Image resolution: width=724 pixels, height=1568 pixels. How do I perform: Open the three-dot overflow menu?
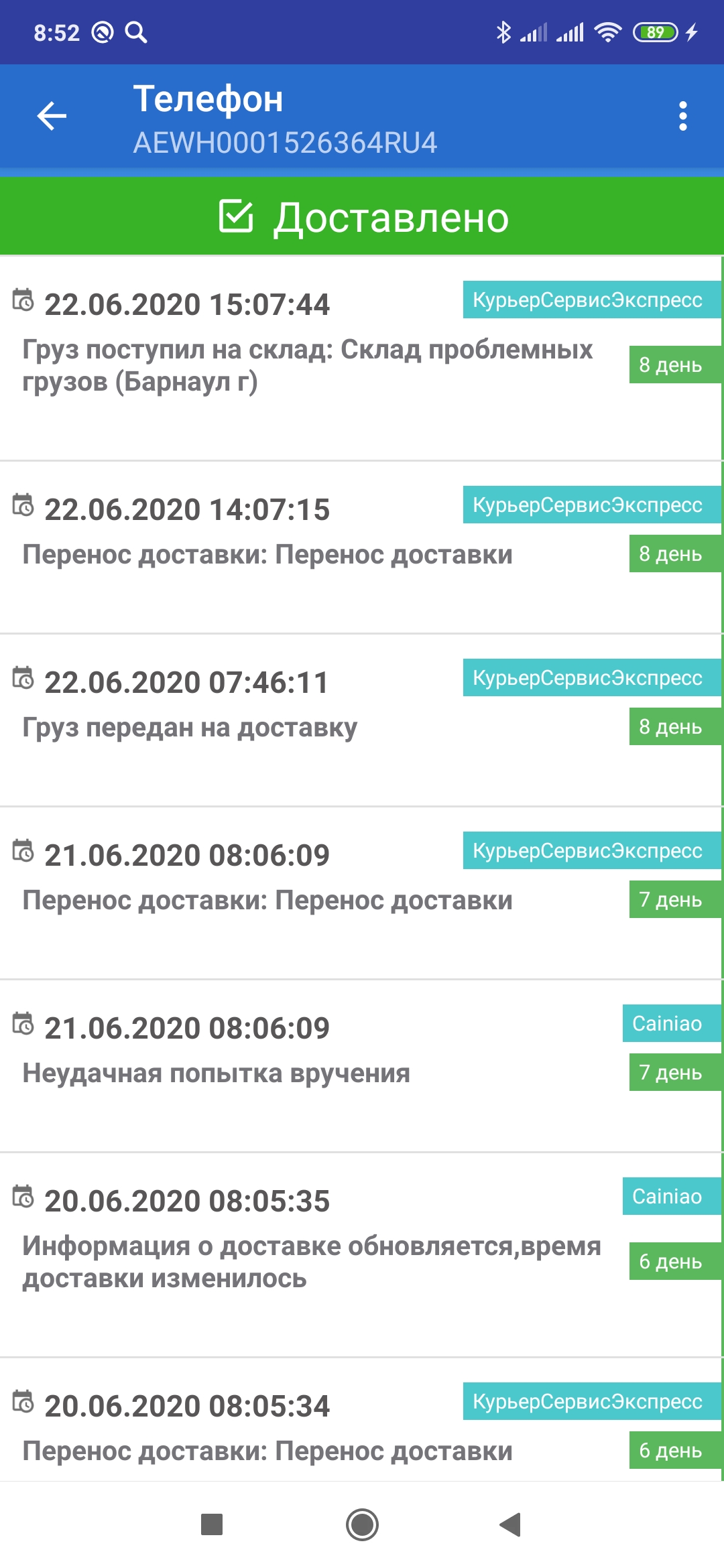[x=682, y=116]
